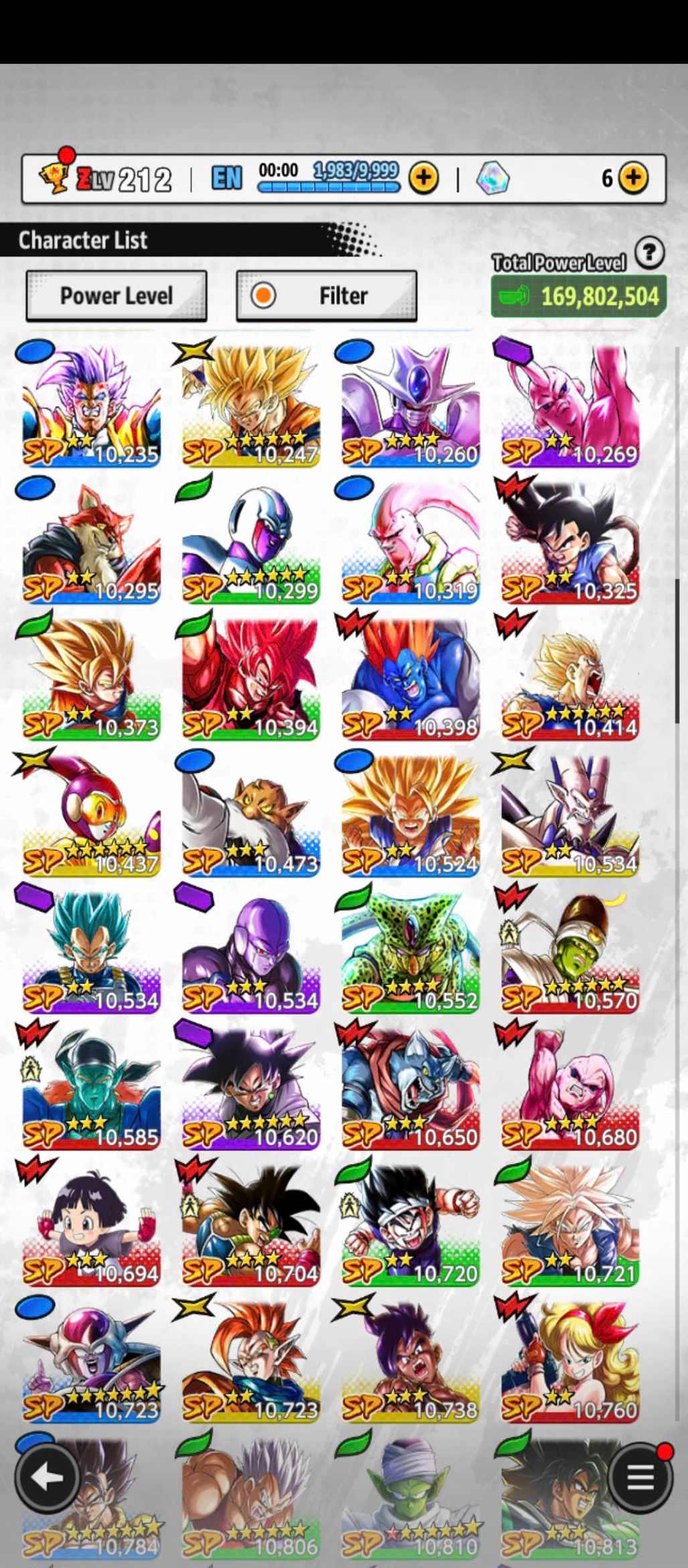Screen dimensions: 688x1568
Task: Choose the character card with 10,325
Action: coord(570,542)
